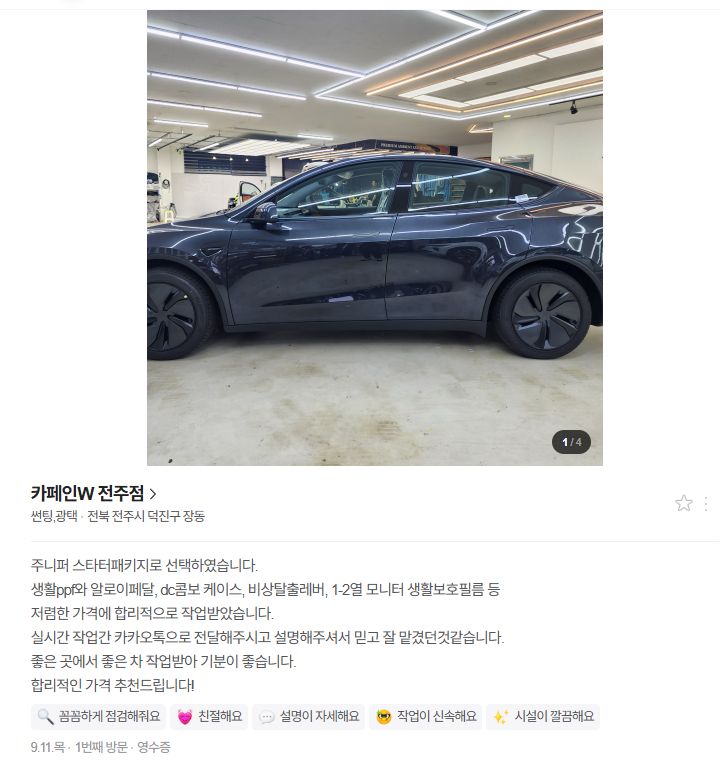The image size is (720, 760).
Task: Tap the 친절해요 tag
Action: pos(209,716)
